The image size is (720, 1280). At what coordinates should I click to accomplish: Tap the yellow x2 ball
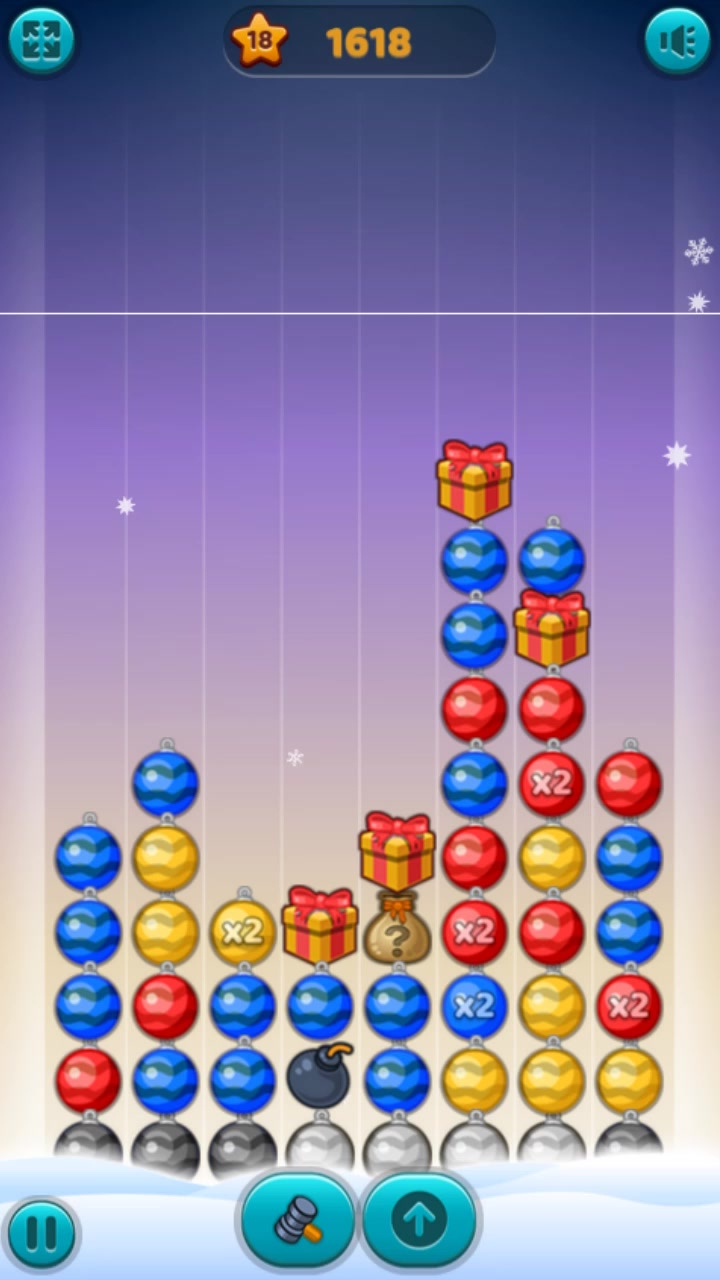click(x=242, y=932)
